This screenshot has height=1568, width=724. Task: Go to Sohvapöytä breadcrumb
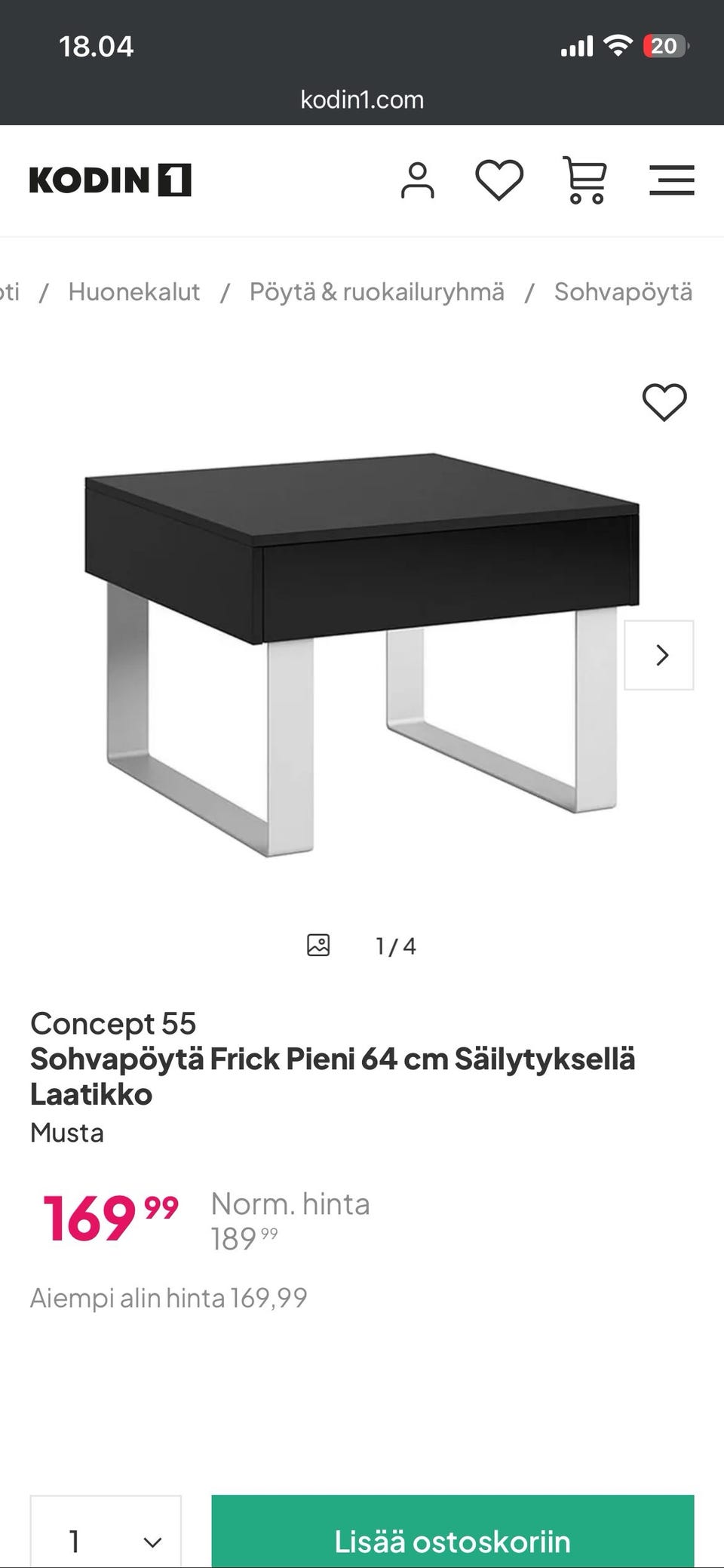tap(623, 292)
